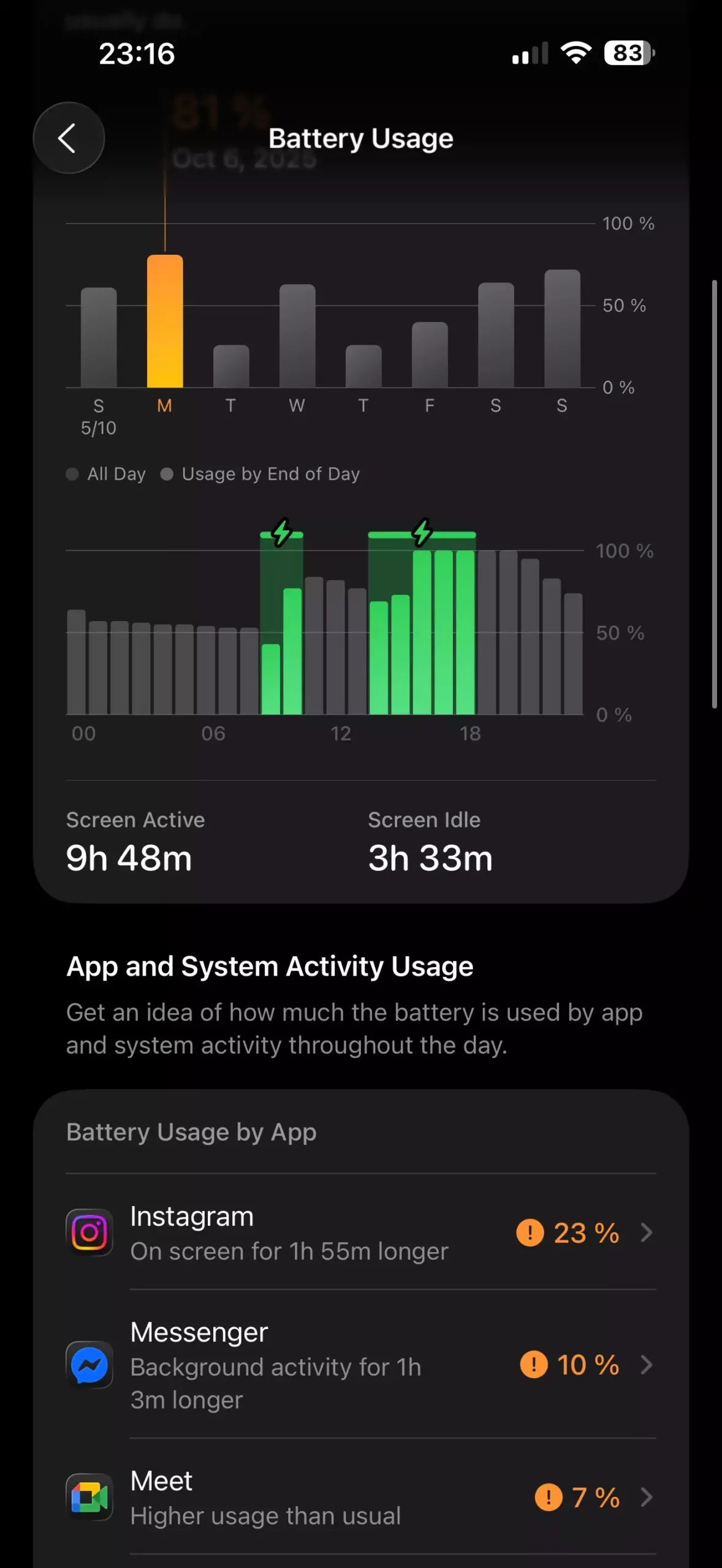Screen dimensions: 722x1568
Task: Select Friday's bar in the weekly chart
Action: click(430, 355)
